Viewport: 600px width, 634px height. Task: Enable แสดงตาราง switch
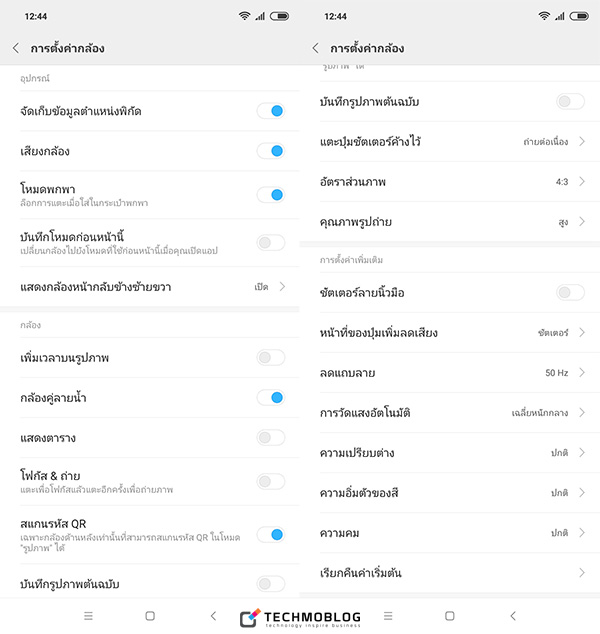click(x=270, y=437)
